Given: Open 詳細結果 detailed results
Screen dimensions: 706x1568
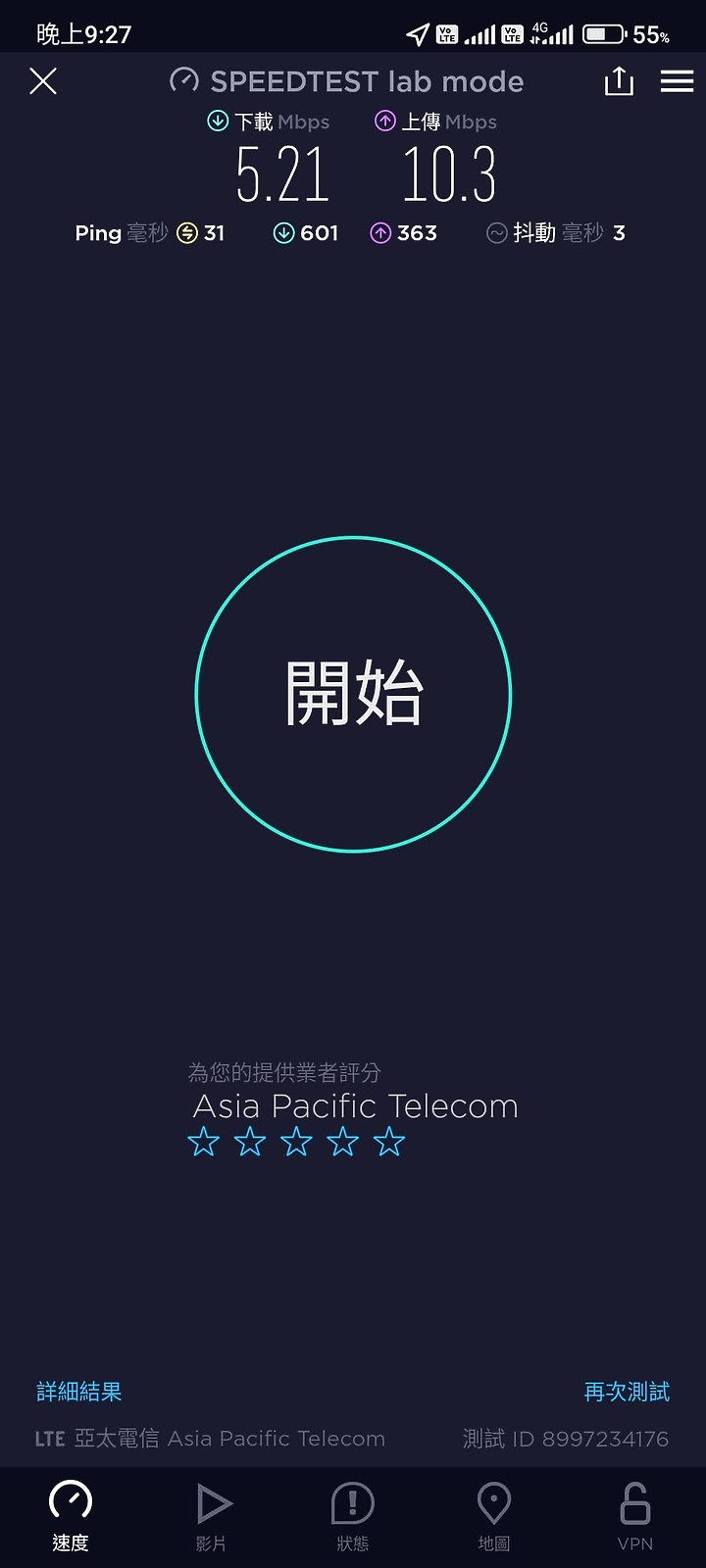Looking at the screenshot, I should (78, 1392).
